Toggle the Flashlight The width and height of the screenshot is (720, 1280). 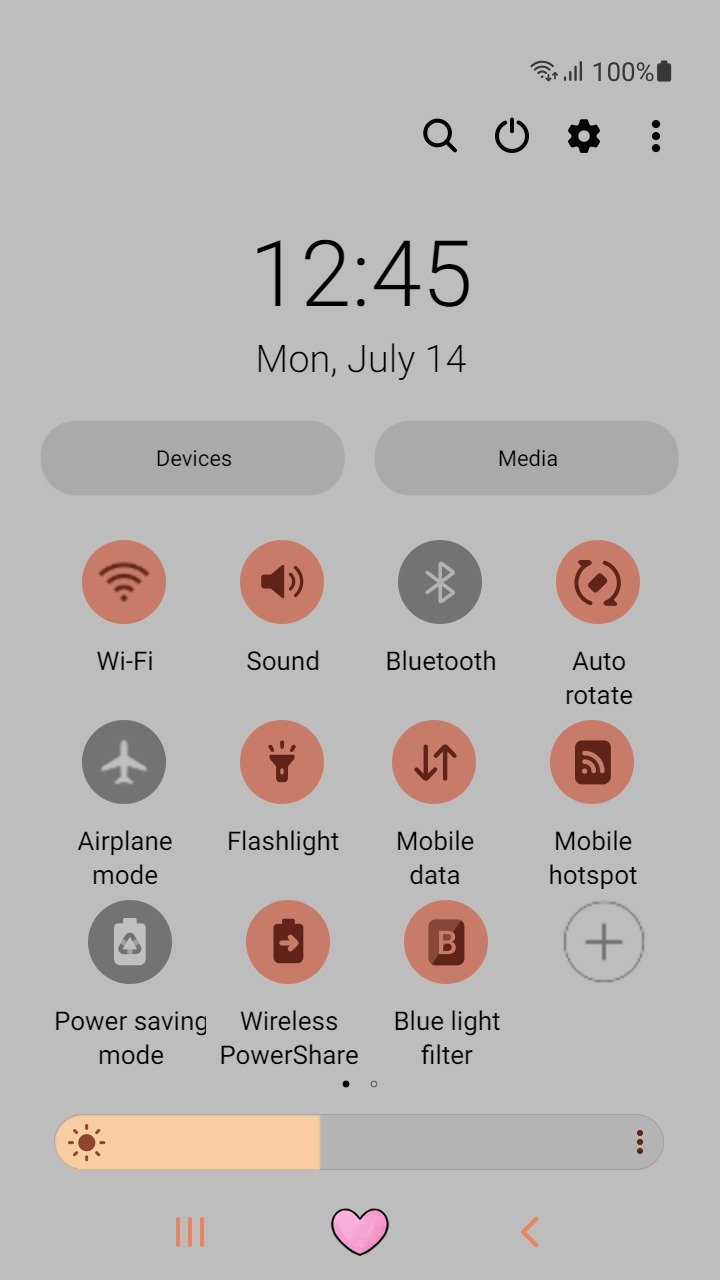[282, 762]
